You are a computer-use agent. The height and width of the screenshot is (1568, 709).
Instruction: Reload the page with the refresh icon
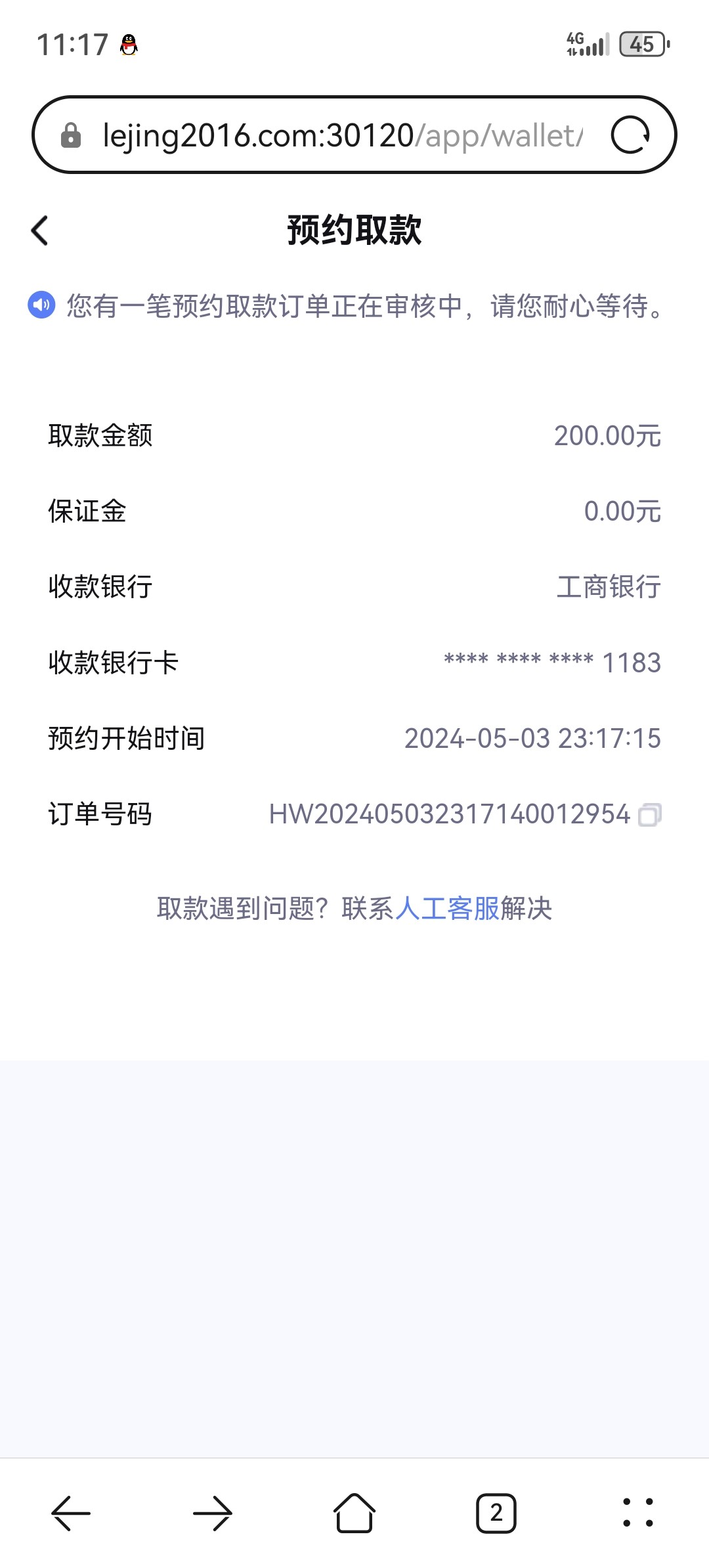click(x=630, y=135)
